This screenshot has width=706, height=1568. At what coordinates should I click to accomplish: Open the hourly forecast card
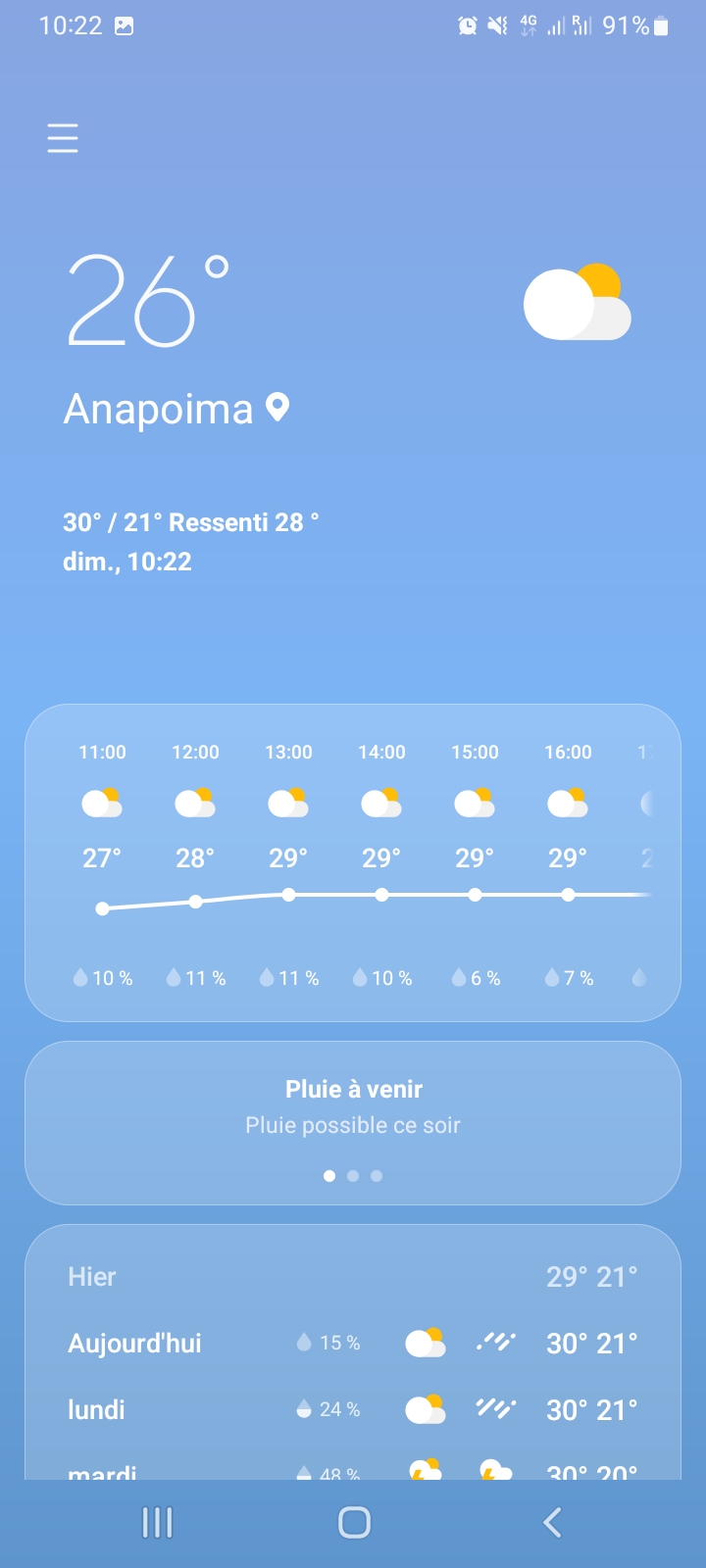tap(353, 862)
